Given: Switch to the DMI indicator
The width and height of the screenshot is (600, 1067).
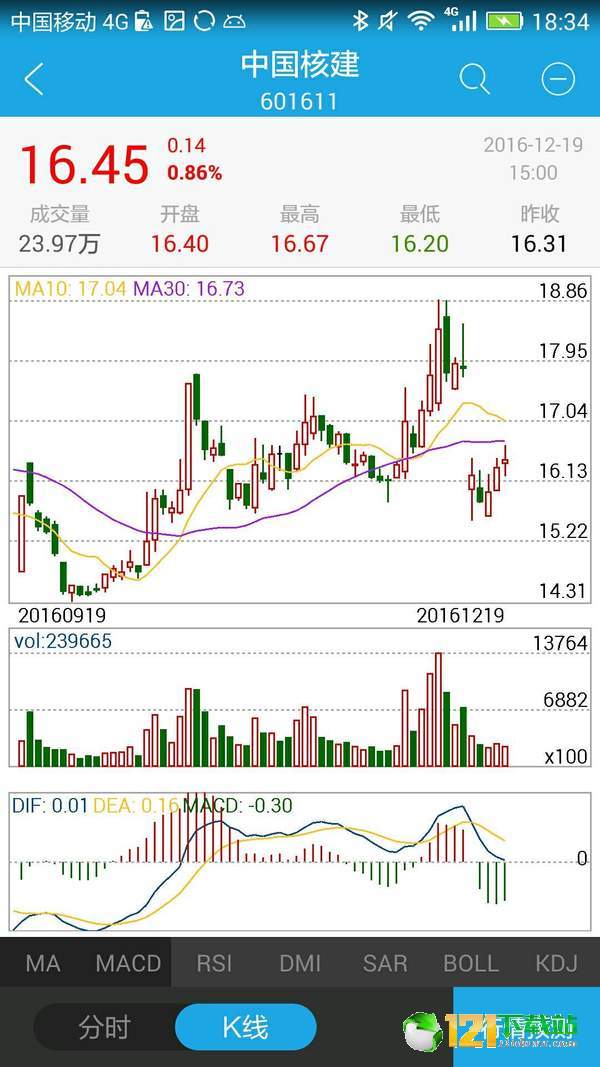Looking at the screenshot, I should (x=300, y=963).
